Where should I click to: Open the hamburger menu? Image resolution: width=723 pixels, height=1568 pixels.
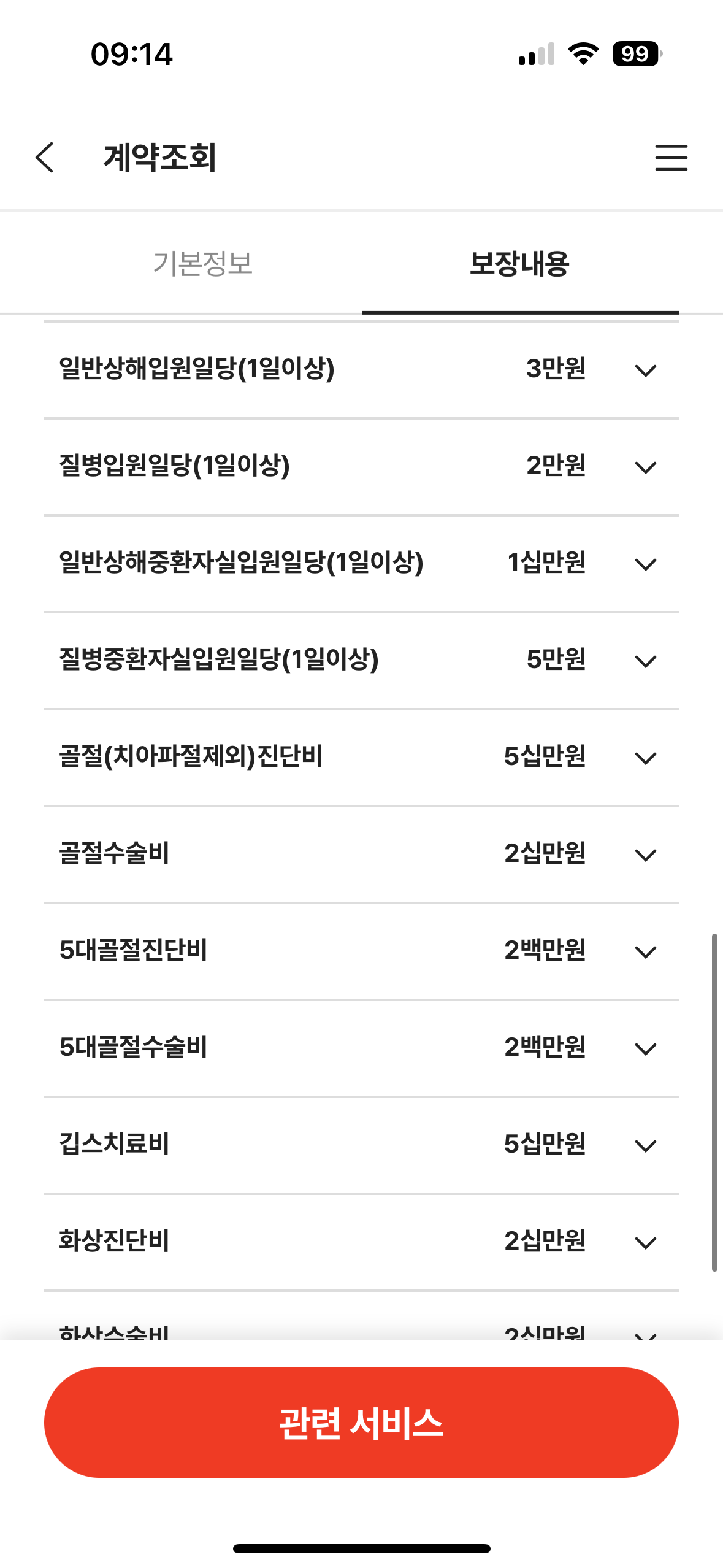tap(671, 158)
